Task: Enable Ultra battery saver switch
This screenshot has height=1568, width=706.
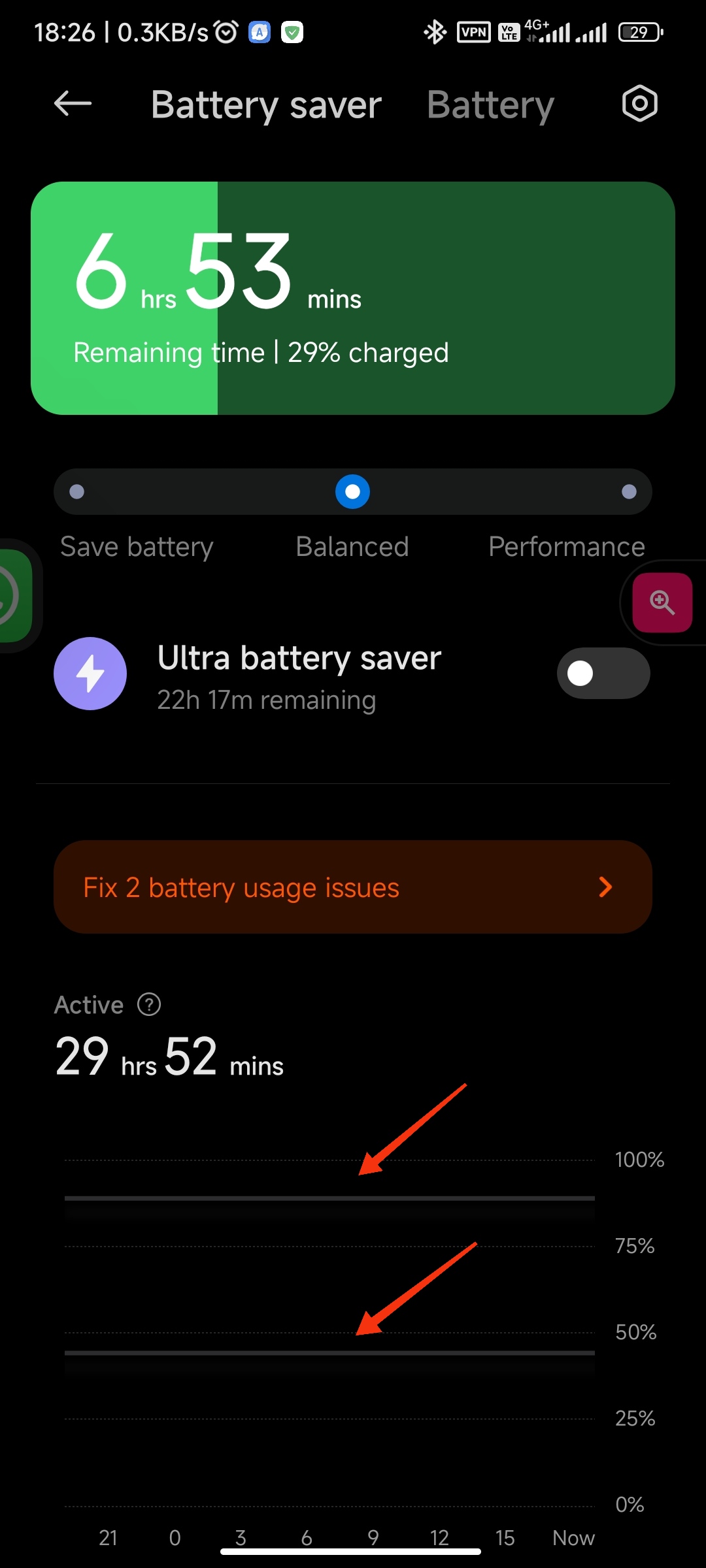Action: pyautogui.click(x=603, y=673)
